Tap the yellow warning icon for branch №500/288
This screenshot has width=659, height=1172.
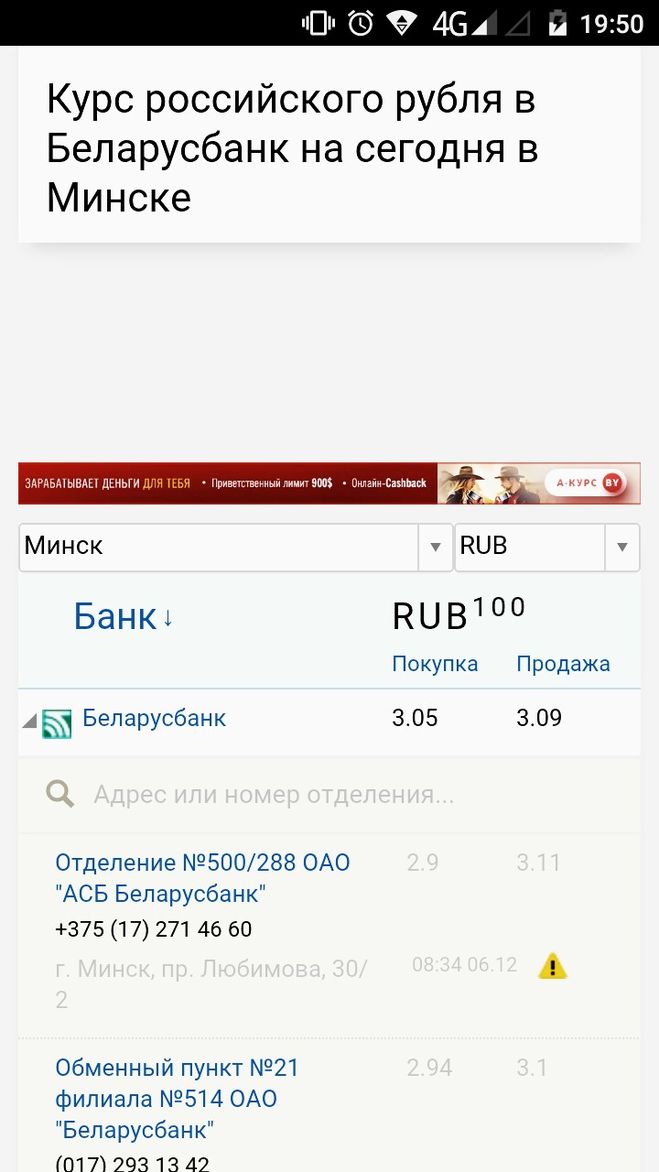[552, 966]
